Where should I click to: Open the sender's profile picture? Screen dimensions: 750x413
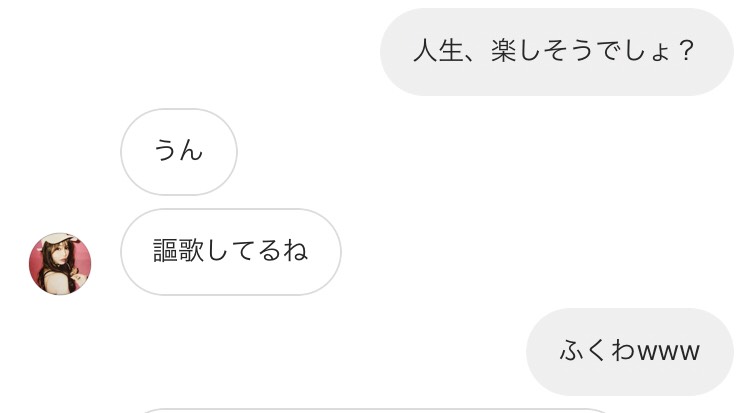tap(60, 264)
